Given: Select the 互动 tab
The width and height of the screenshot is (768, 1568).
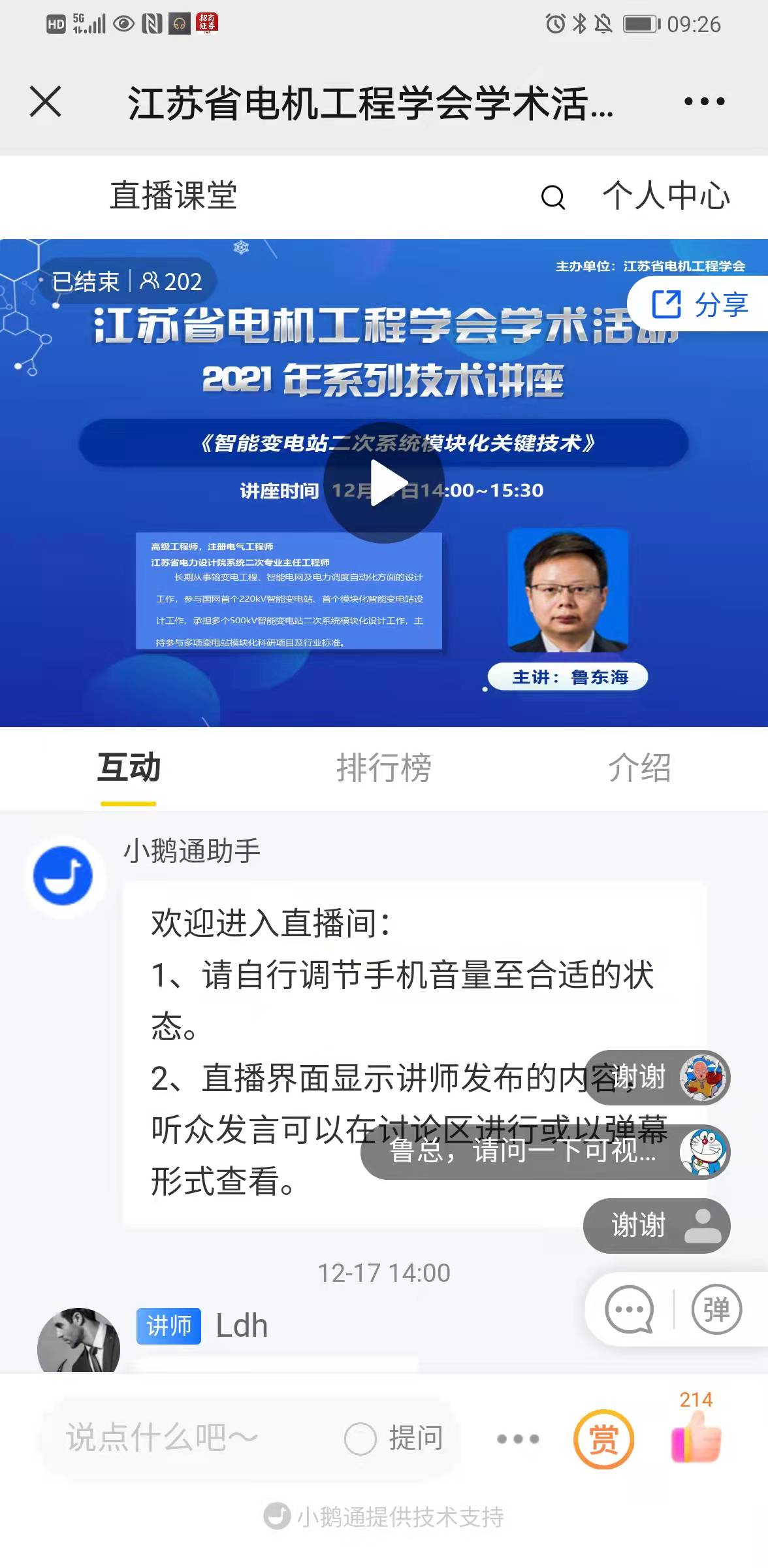Looking at the screenshot, I should click(x=129, y=768).
